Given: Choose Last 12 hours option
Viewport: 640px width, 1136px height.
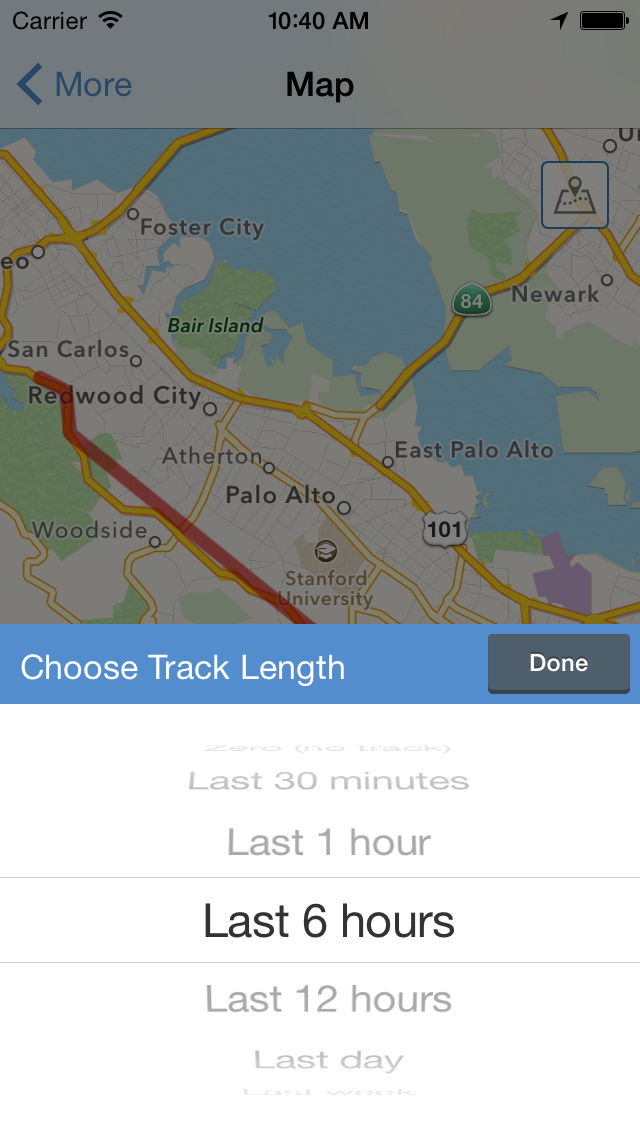Looking at the screenshot, I should tap(328, 999).
